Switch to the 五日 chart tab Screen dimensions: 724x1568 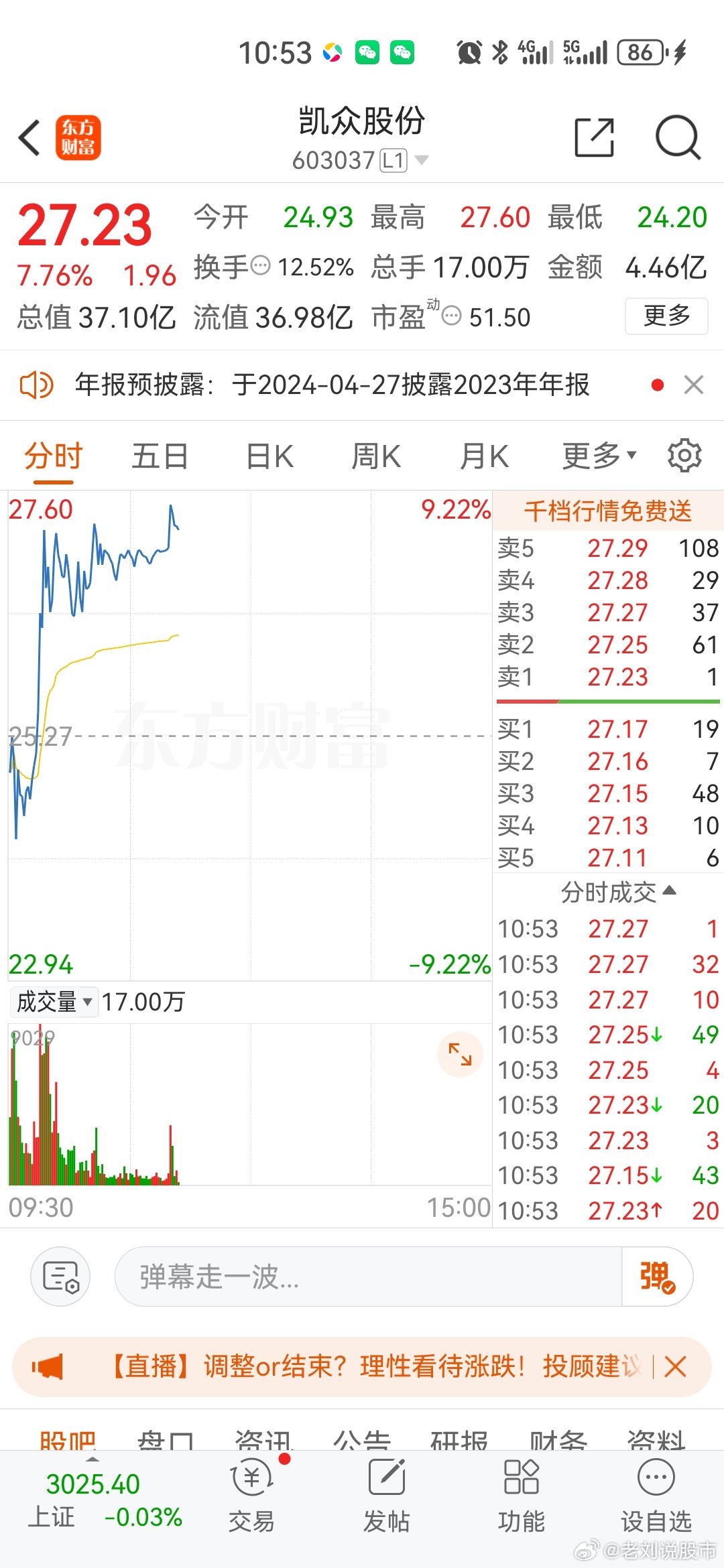click(x=160, y=456)
